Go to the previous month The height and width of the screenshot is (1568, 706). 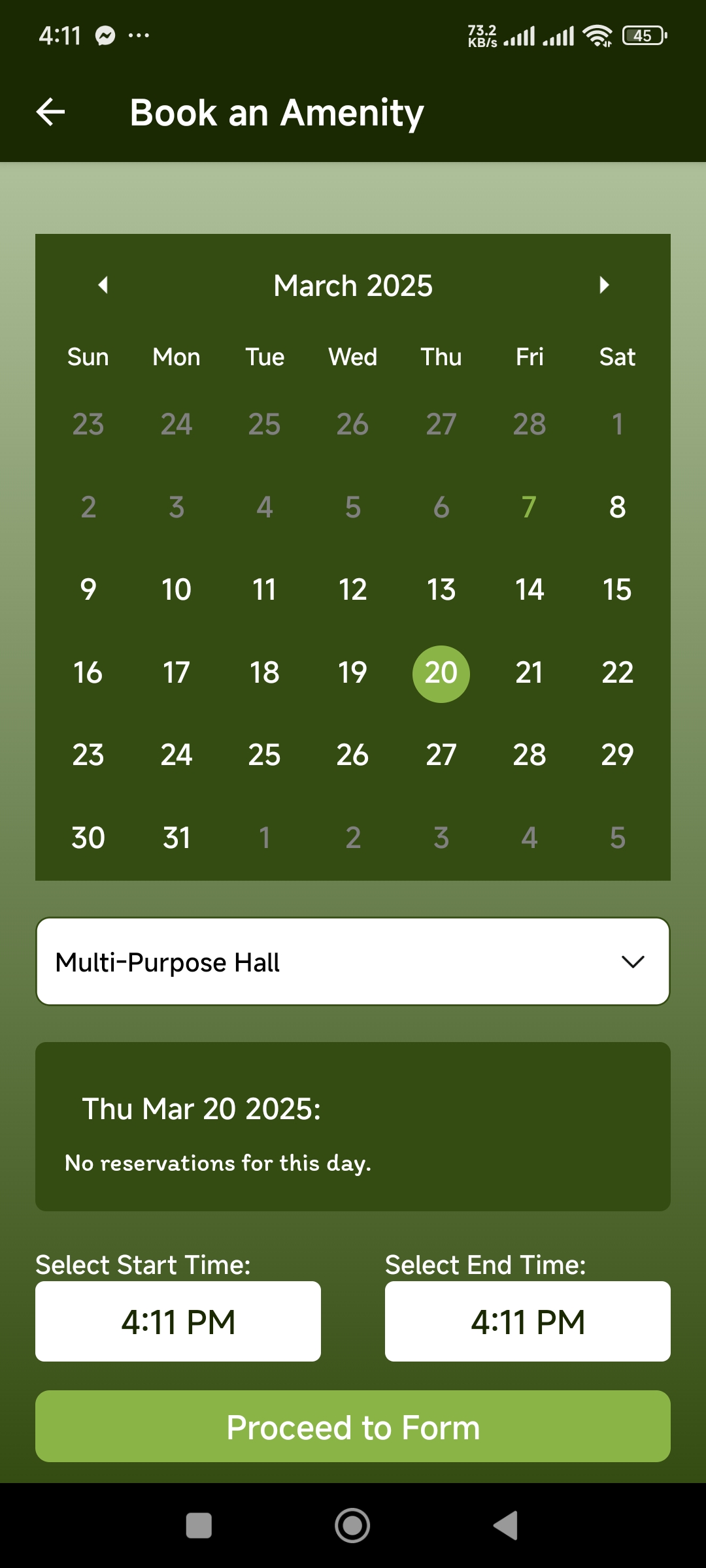pos(103,285)
